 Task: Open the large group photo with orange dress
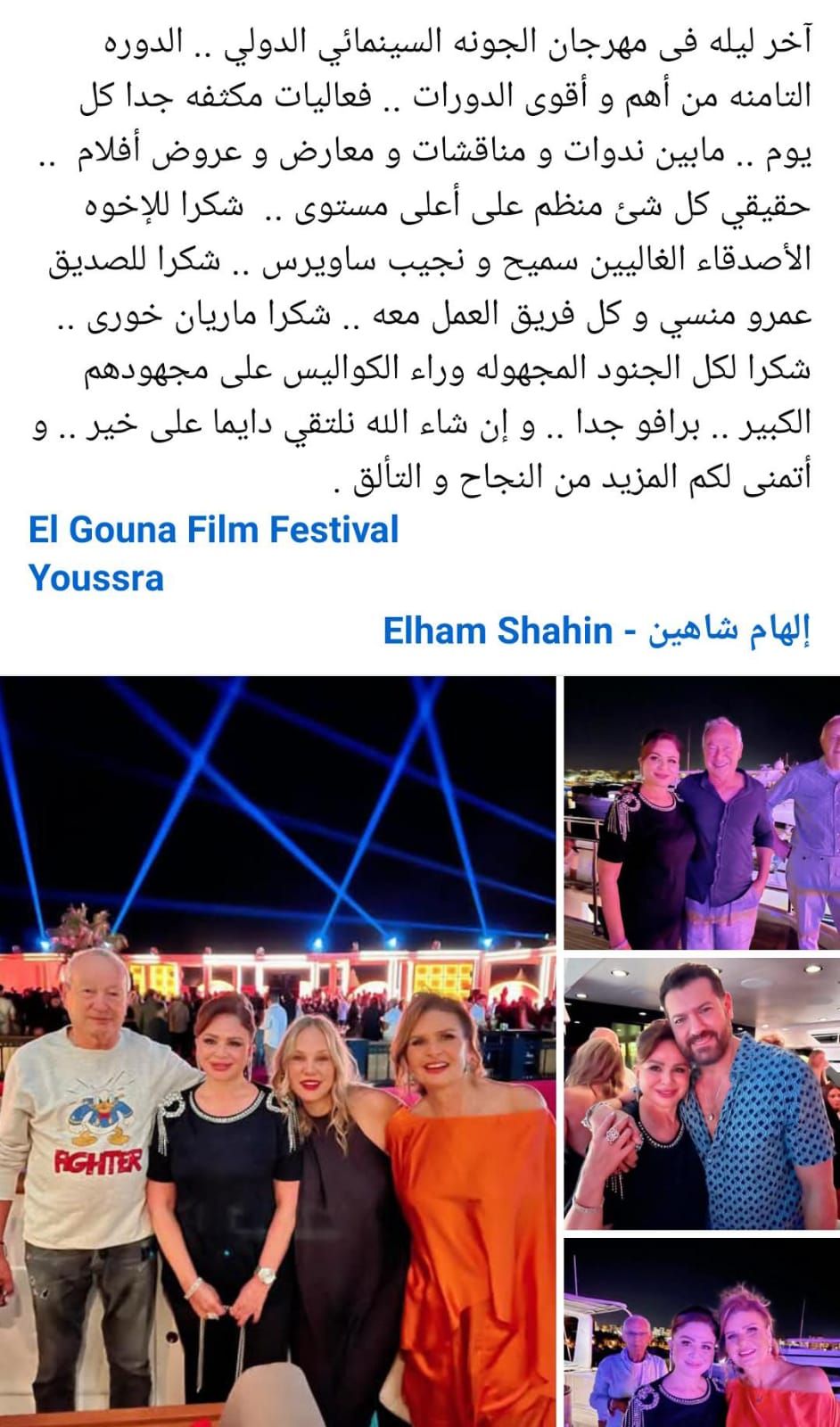coord(277,1051)
